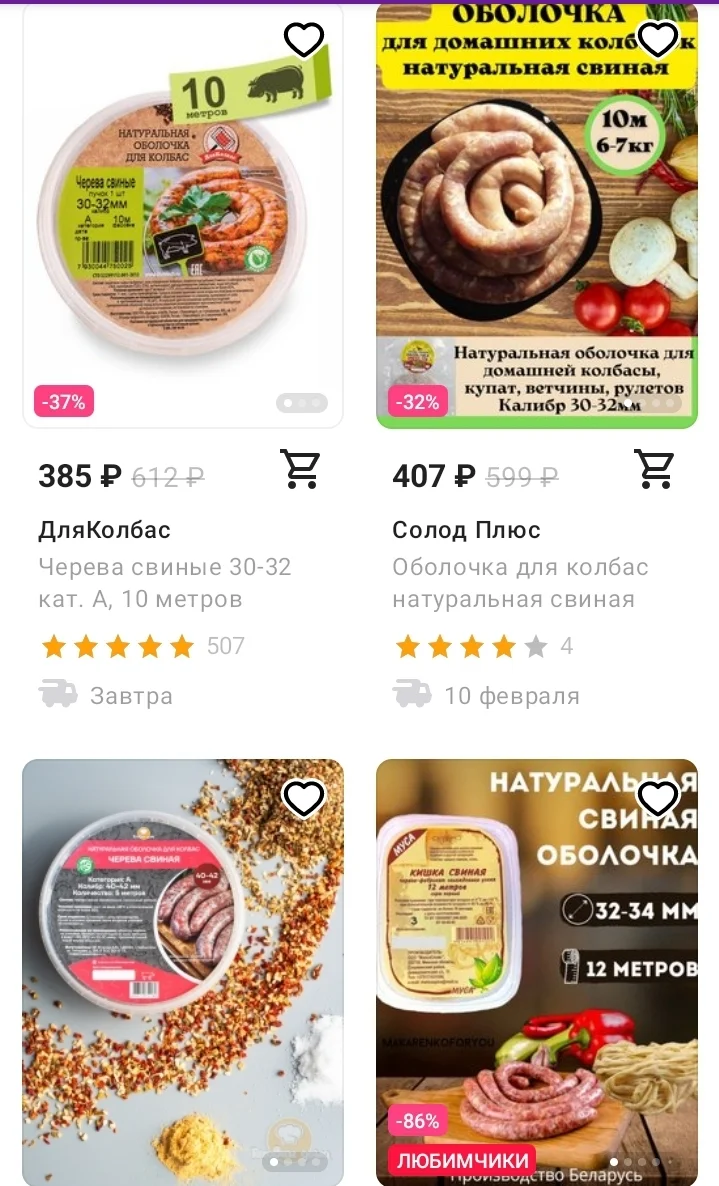Favorite the Солод Плюс sausage casing

[x=658, y=40]
